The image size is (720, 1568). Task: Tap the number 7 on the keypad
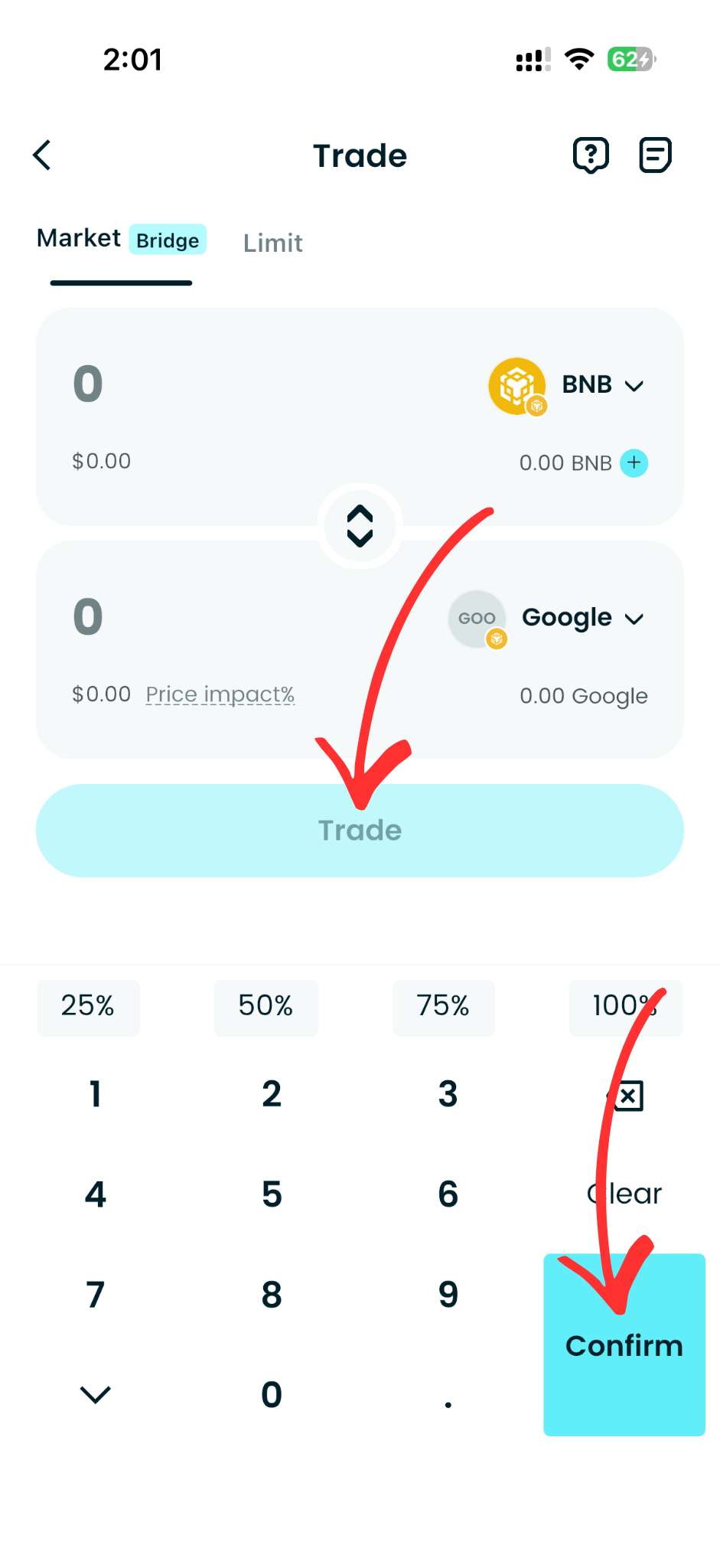tap(95, 1294)
